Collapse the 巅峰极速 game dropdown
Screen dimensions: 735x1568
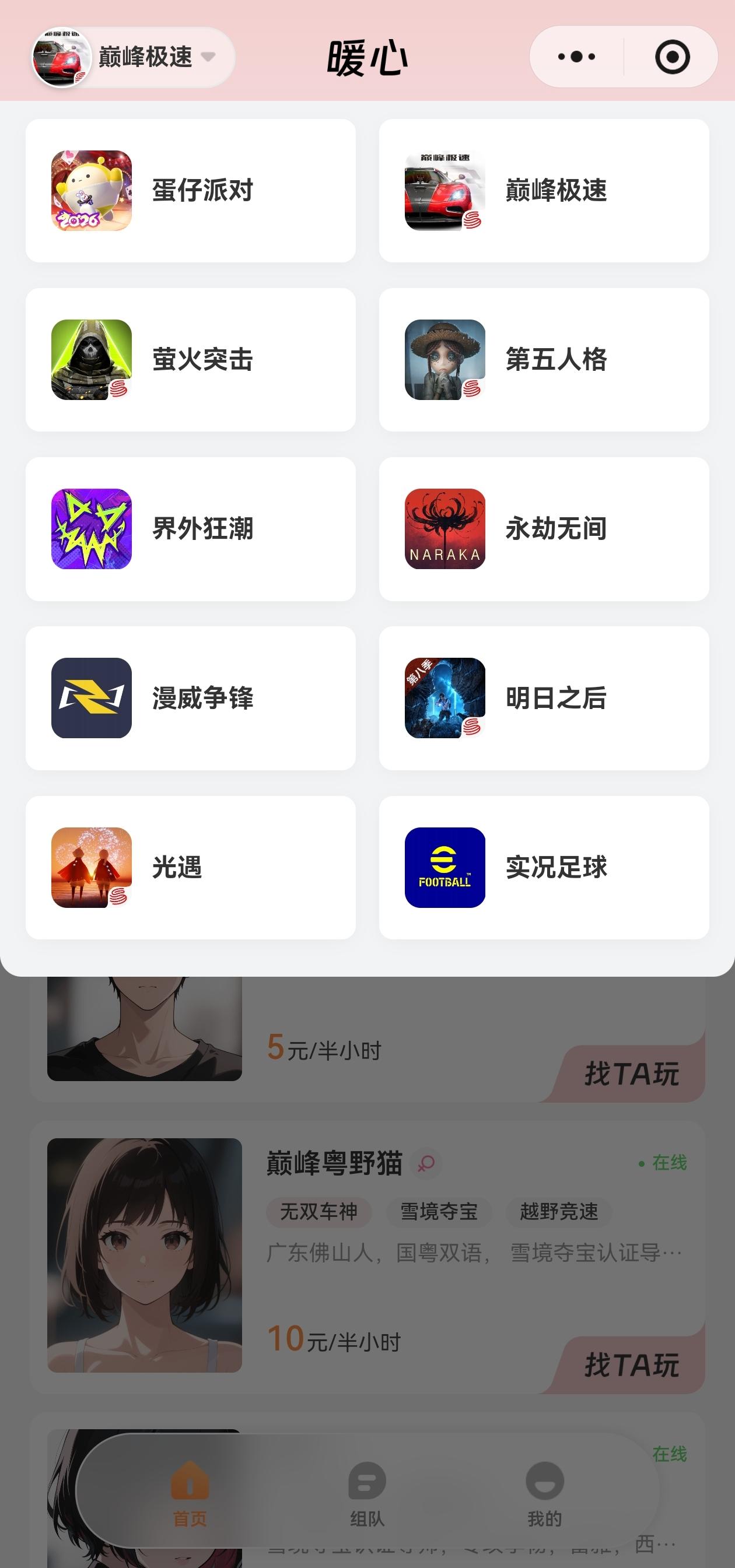(133, 57)
